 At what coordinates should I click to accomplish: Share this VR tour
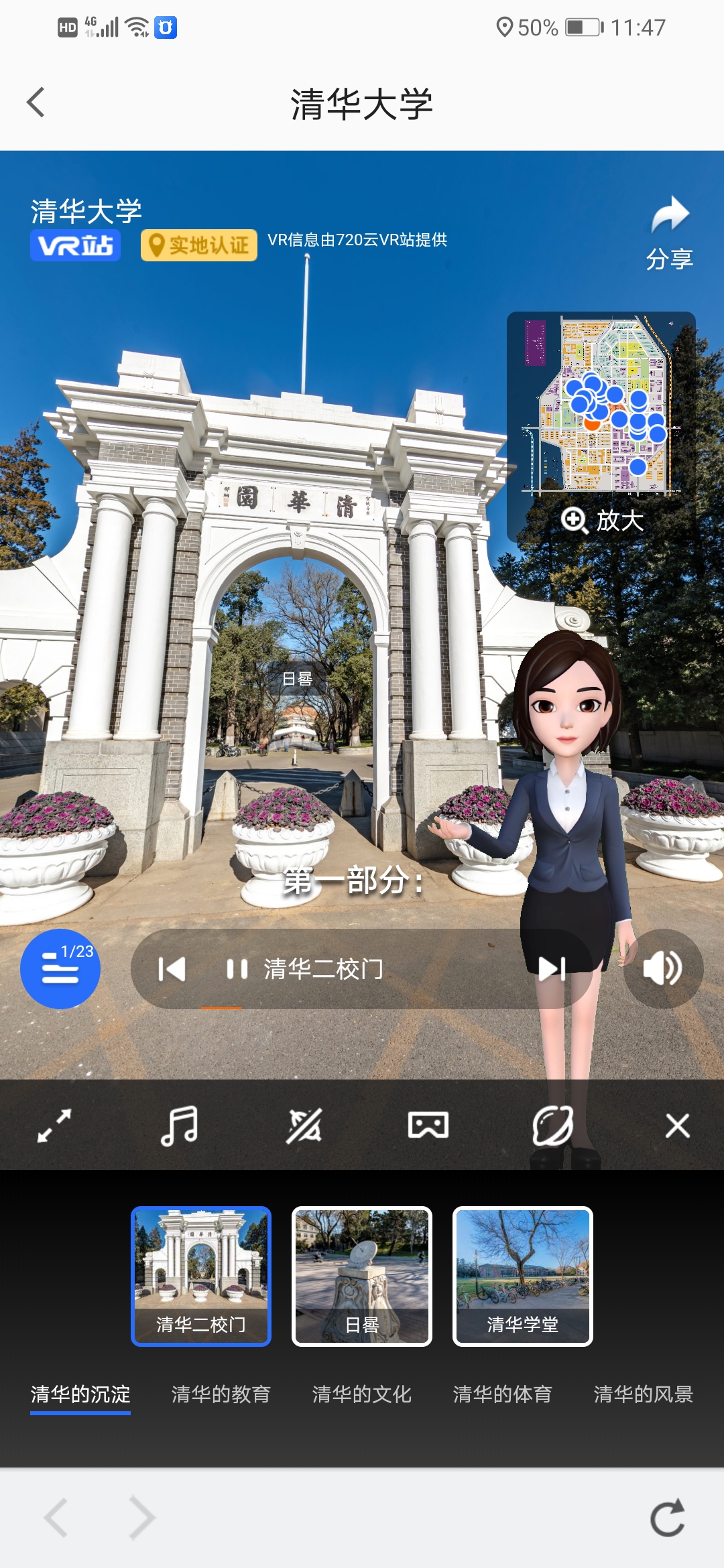669,232
